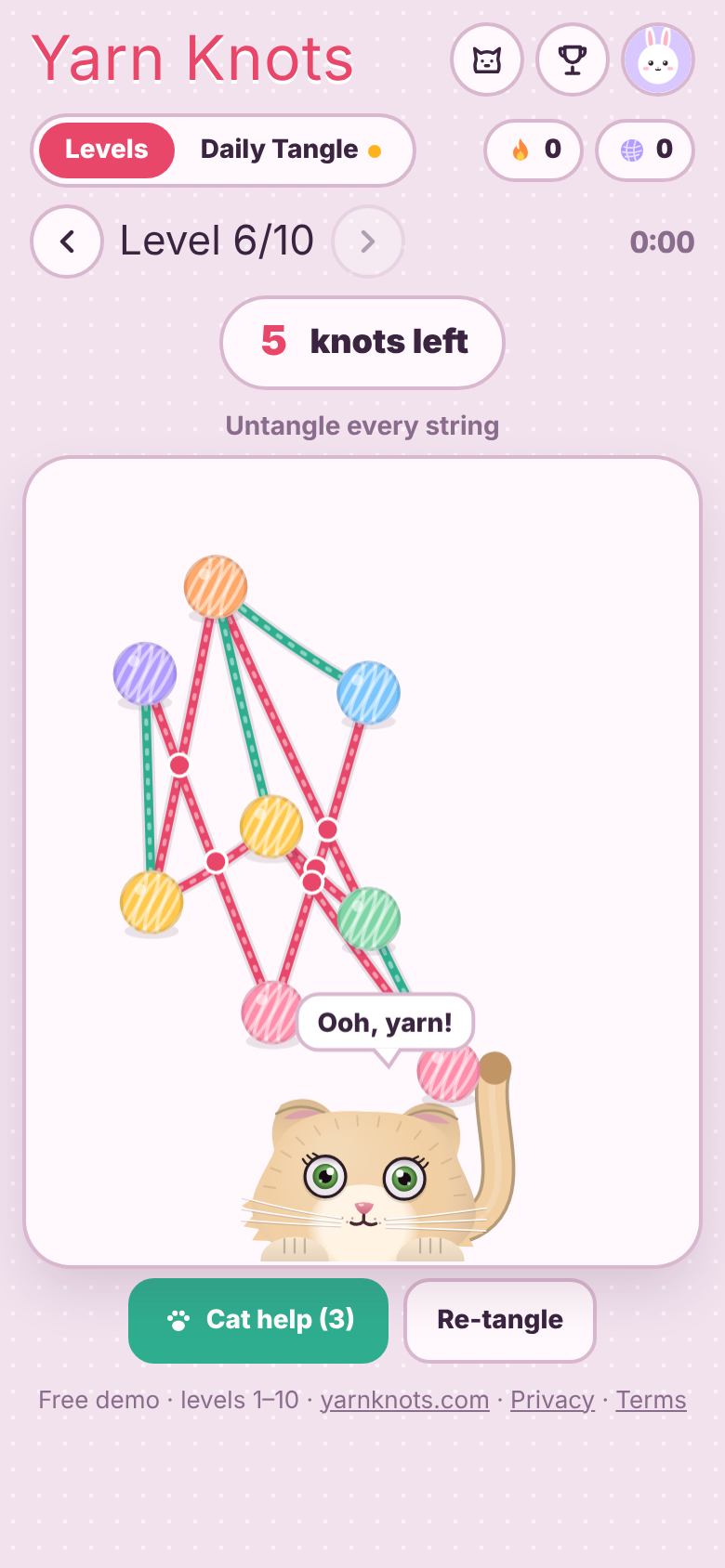Open the Privacy link
Screen dimensions: 725x1568
click(x=552, y=1399)
